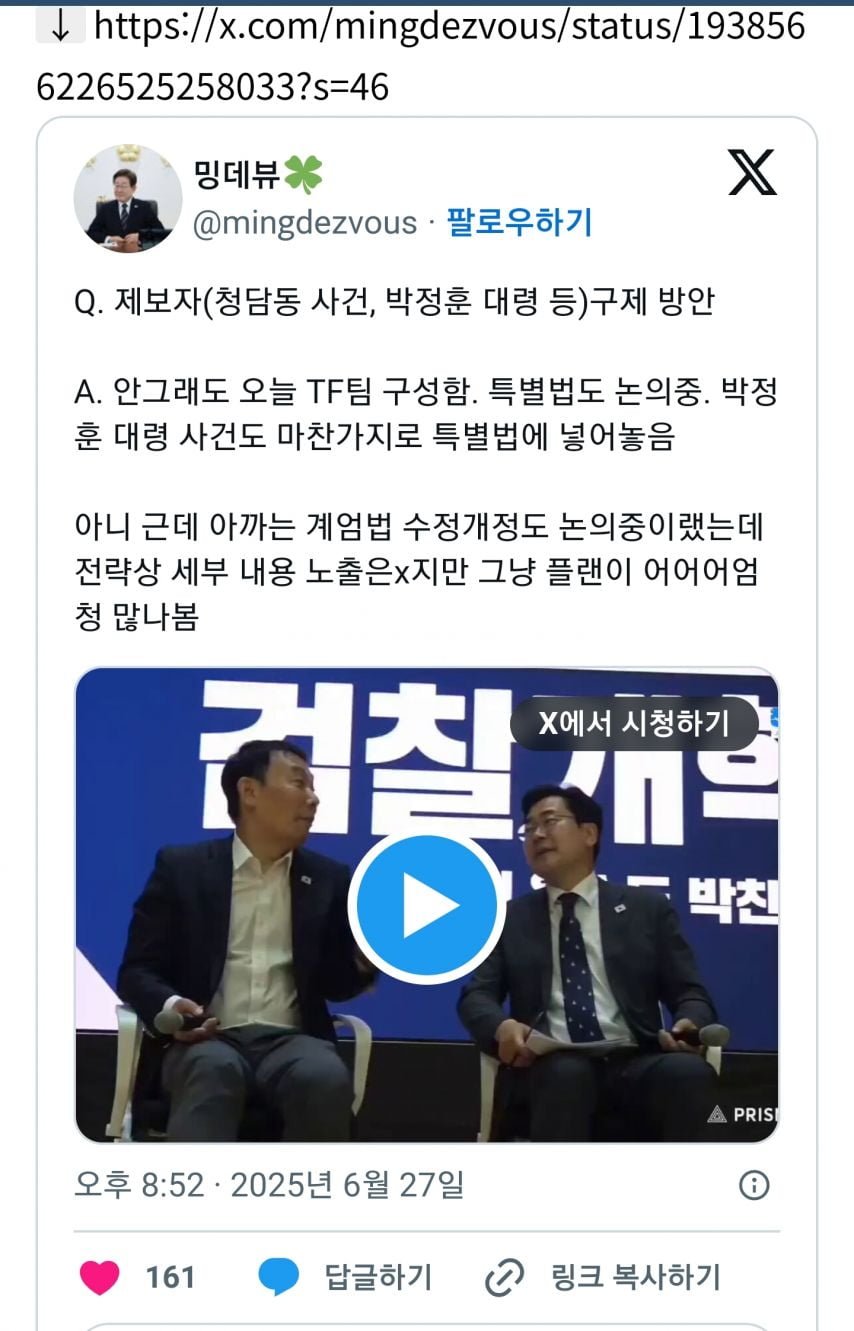This screenshot has width=854, height=1331.
Task: Play the embedded tweet video
Action: pos(427,906)
